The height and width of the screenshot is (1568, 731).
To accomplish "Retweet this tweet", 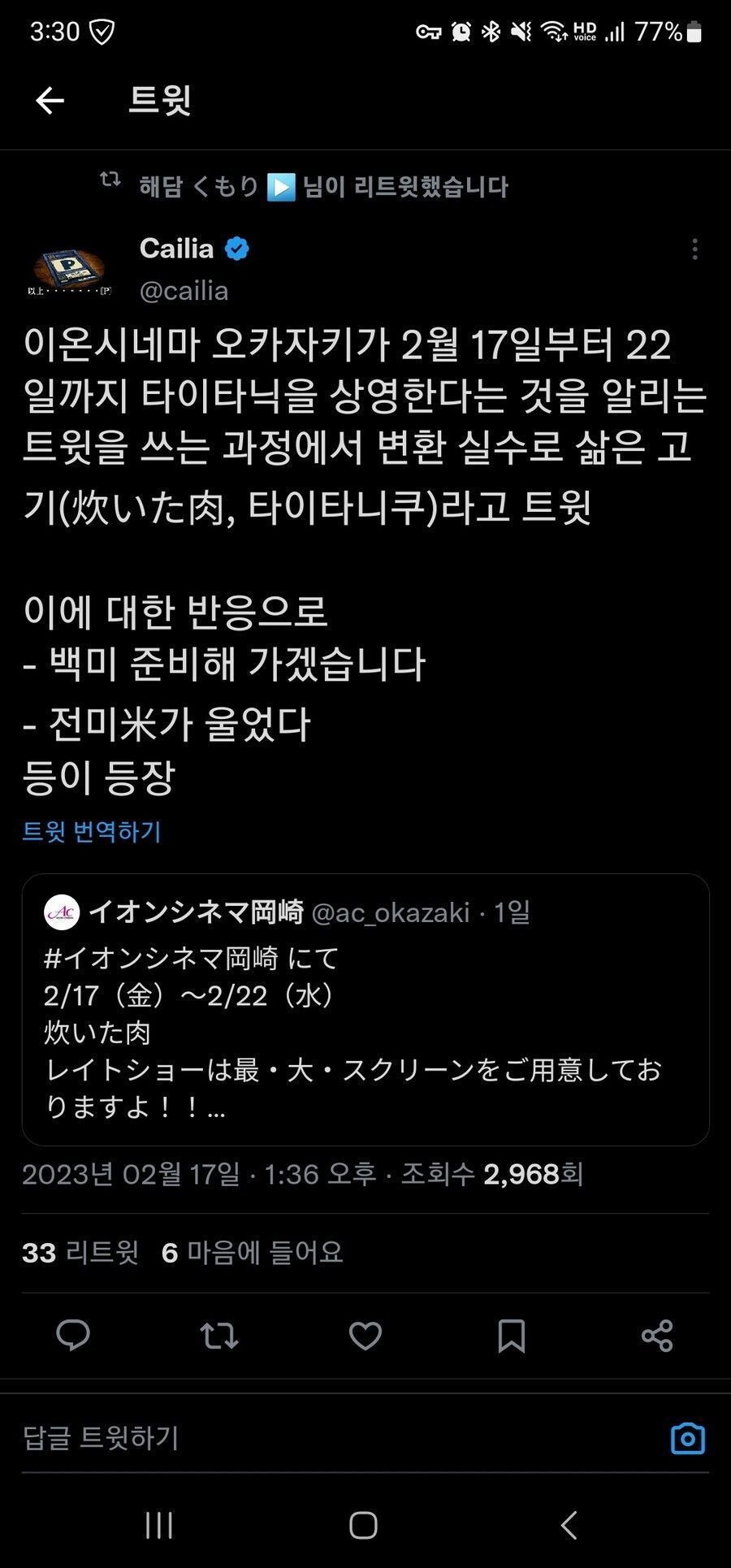I will tap(219, 1336).
